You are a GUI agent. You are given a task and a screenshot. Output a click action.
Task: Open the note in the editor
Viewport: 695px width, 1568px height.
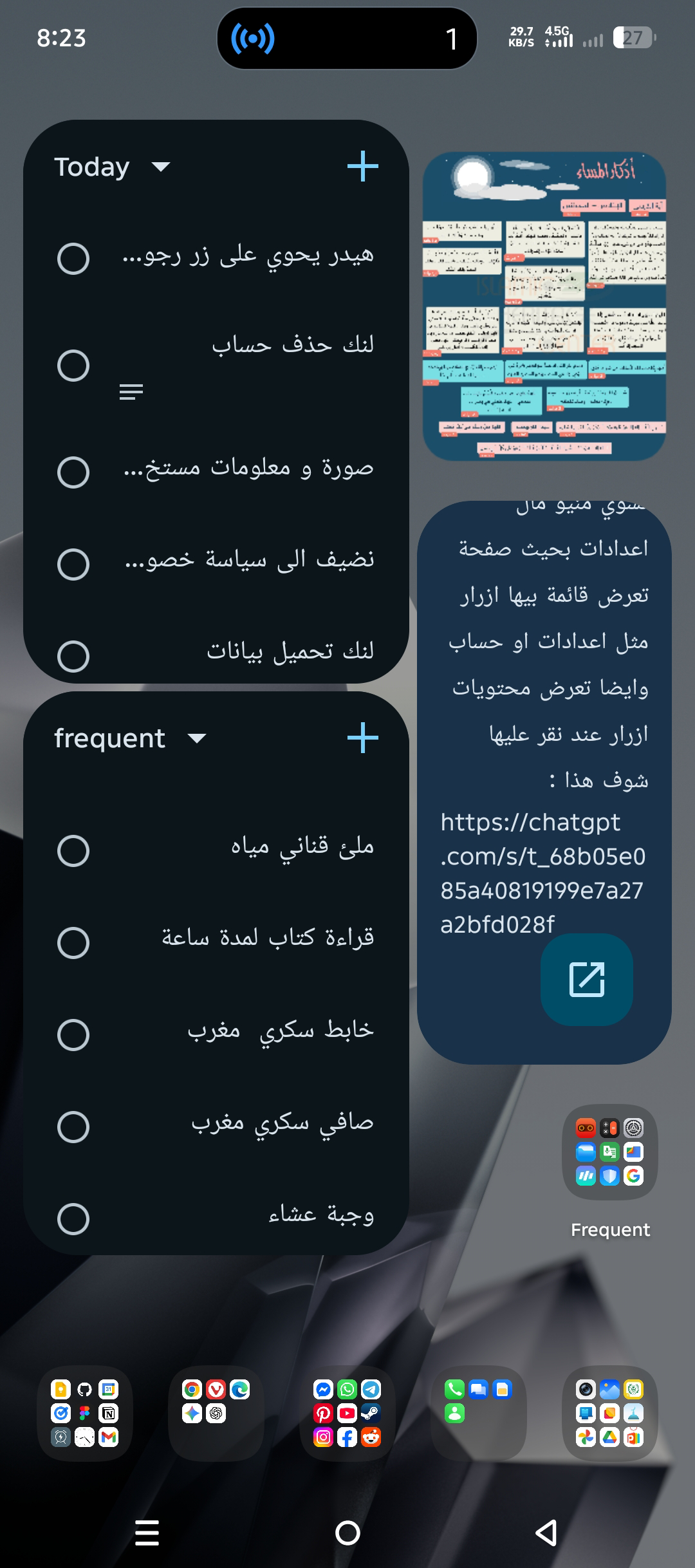(x=587, y=980)
